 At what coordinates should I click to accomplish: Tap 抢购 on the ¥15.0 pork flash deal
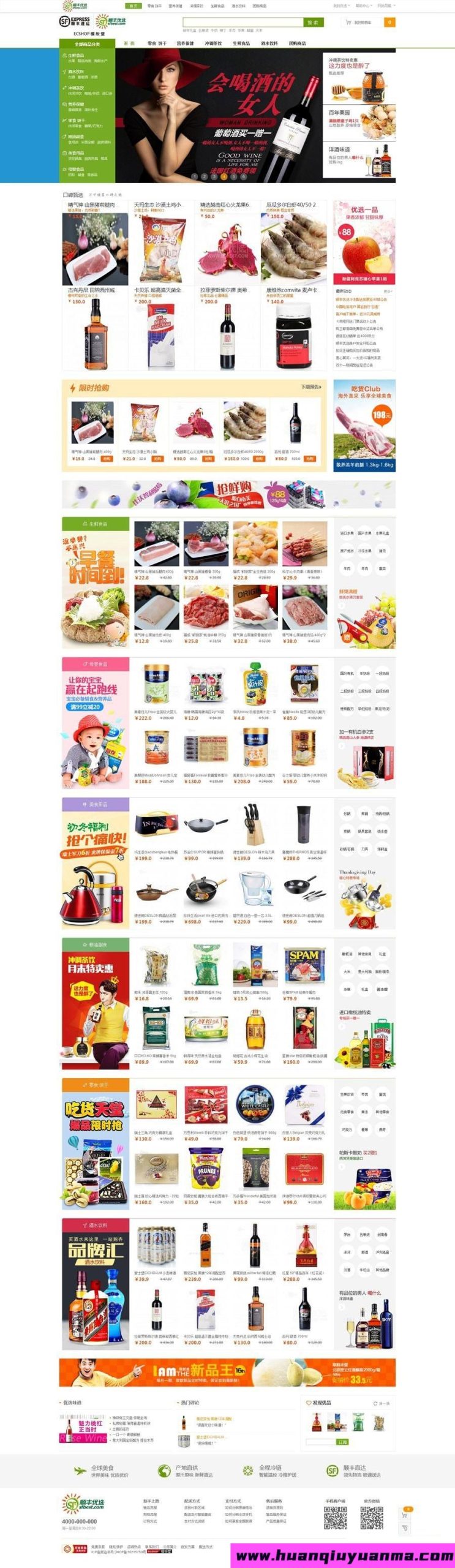point(106,459)
